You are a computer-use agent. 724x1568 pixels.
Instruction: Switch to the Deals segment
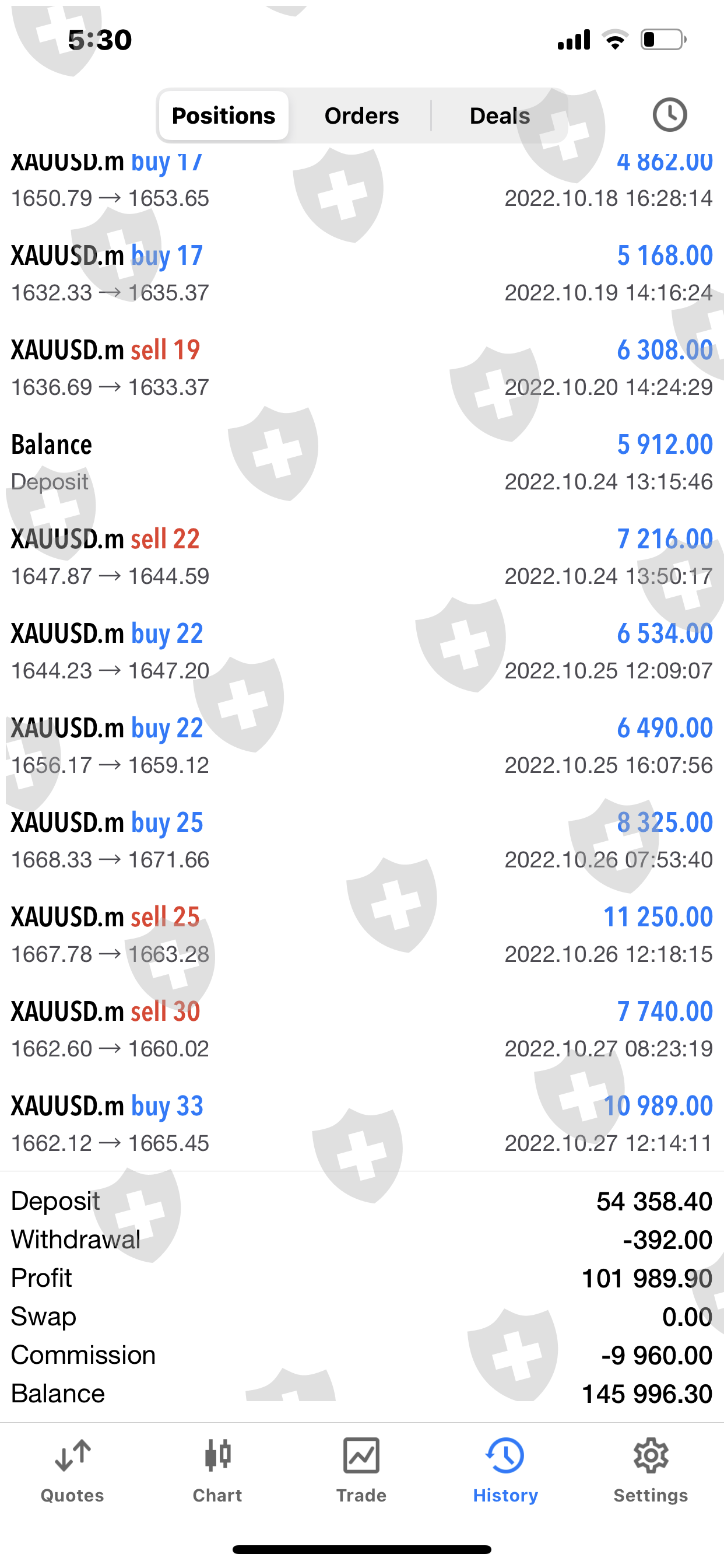(x=500, y=116)
